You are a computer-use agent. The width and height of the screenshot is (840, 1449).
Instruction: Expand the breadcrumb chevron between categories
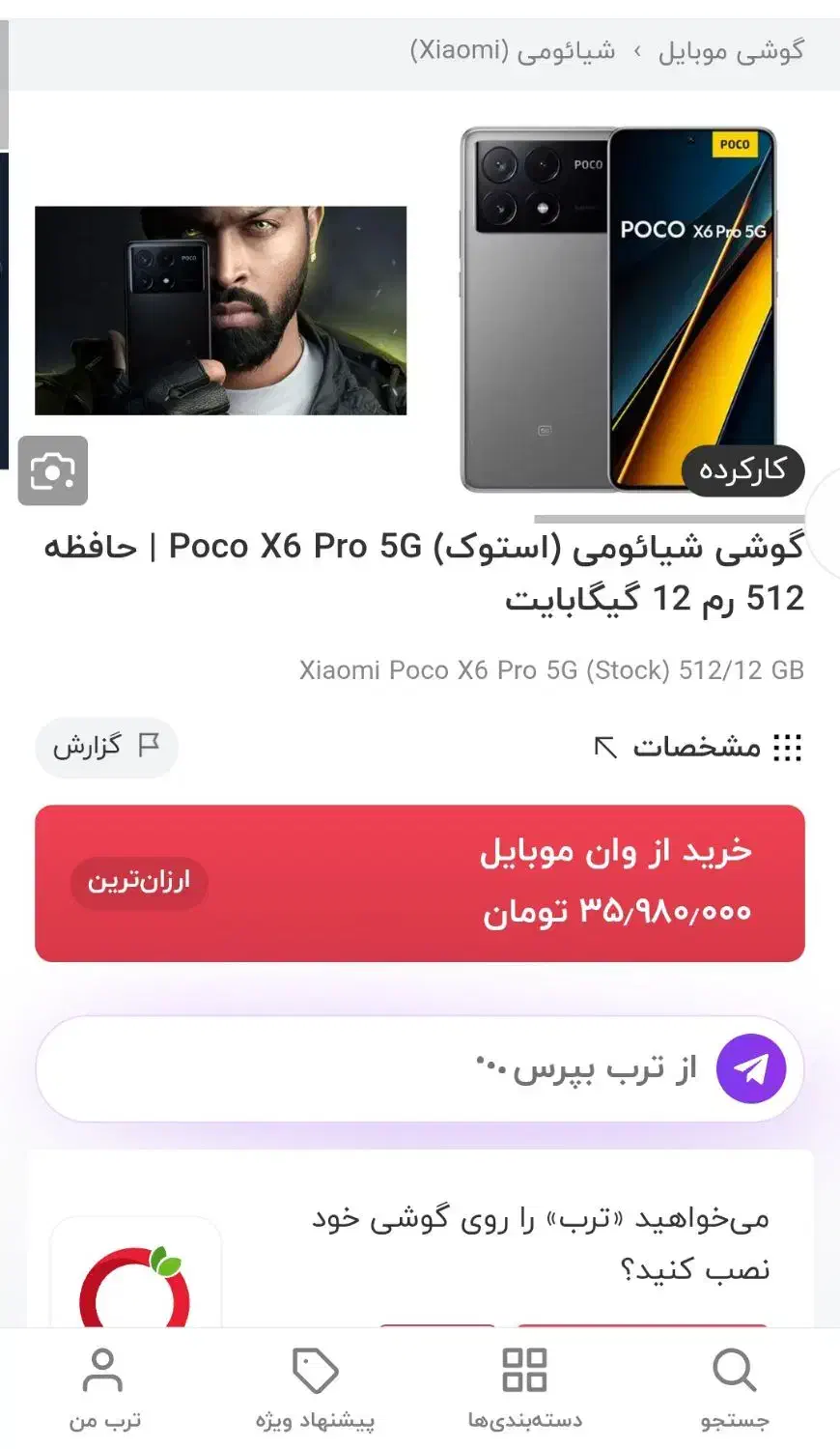coord(637,51)
